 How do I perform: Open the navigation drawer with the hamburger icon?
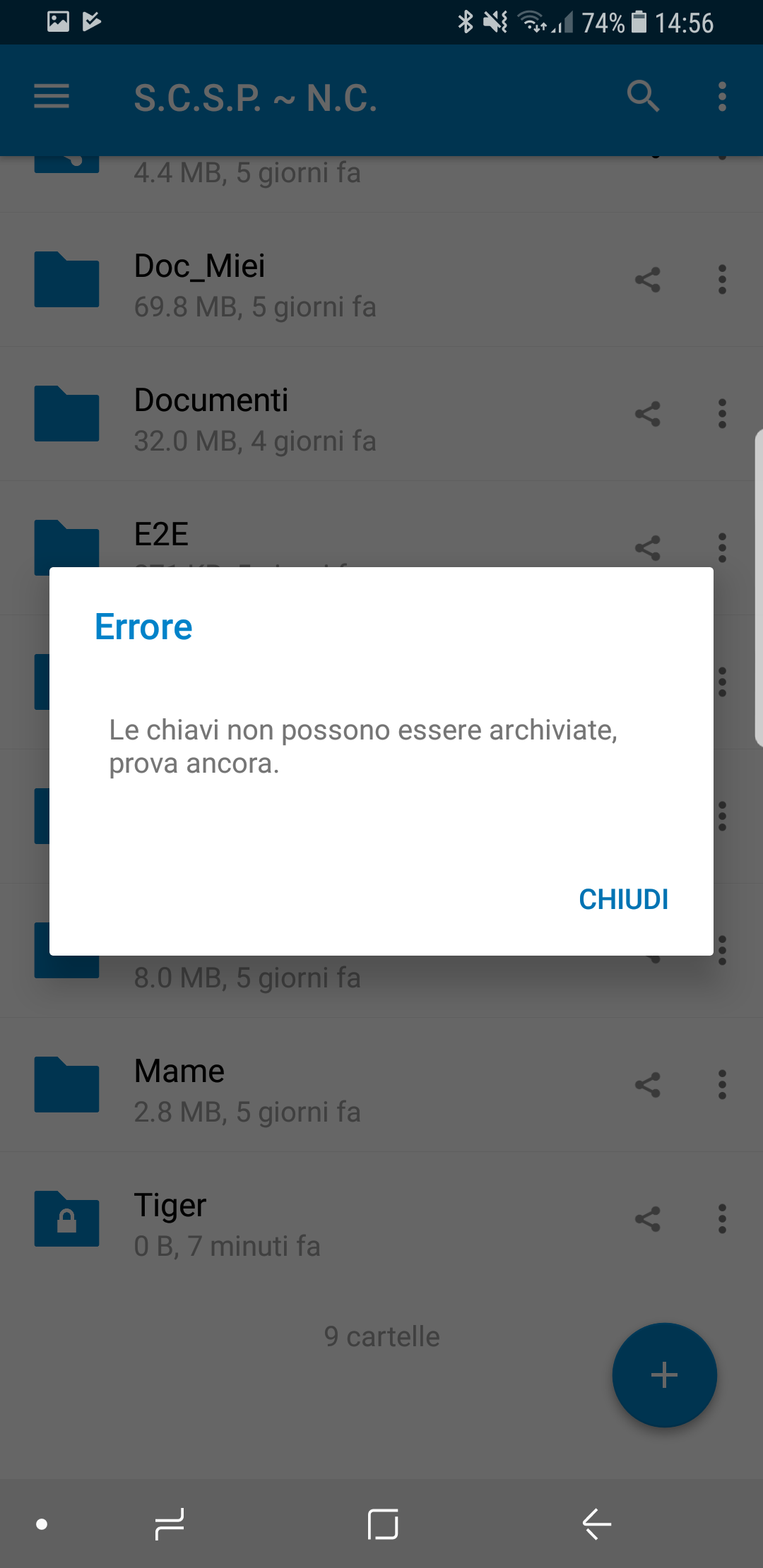pos(50,97)
